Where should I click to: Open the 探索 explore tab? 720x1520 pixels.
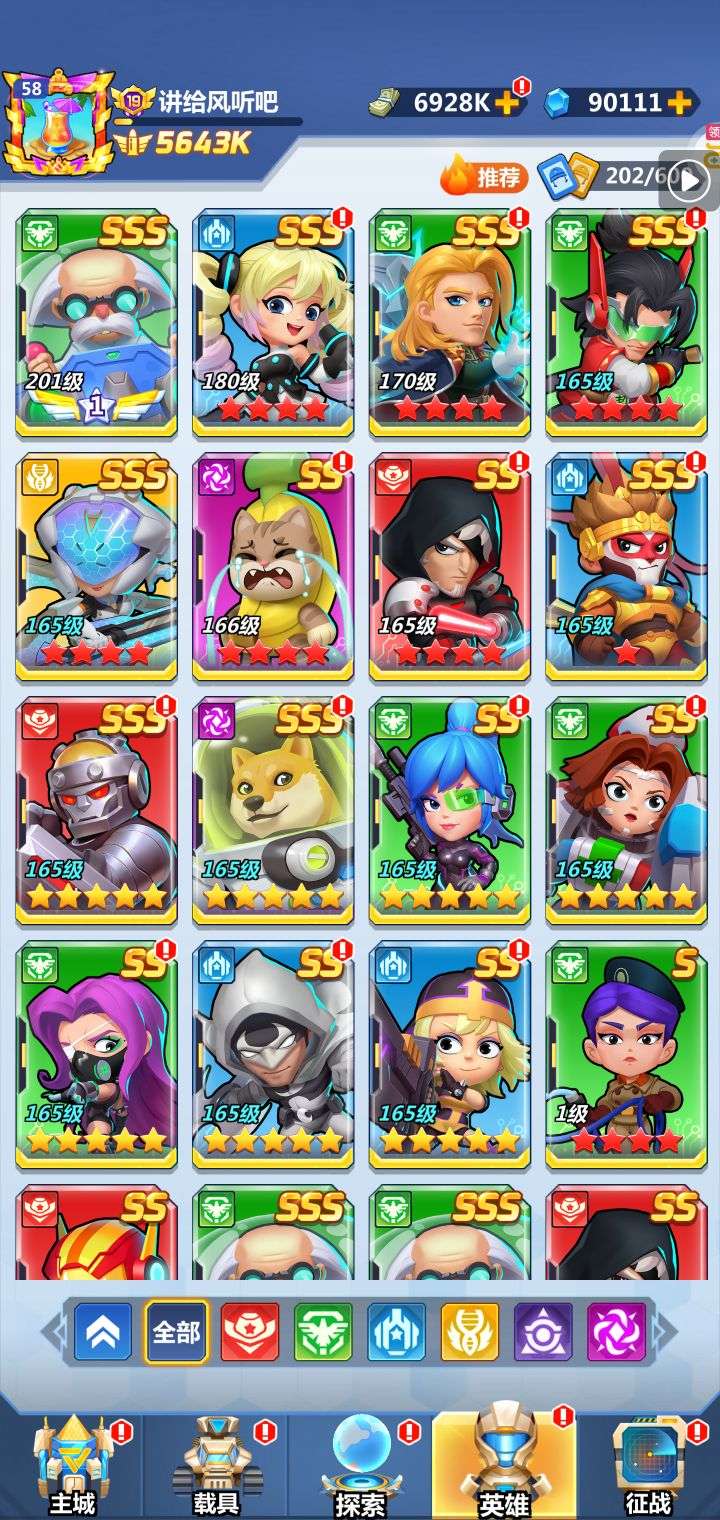360,1465
